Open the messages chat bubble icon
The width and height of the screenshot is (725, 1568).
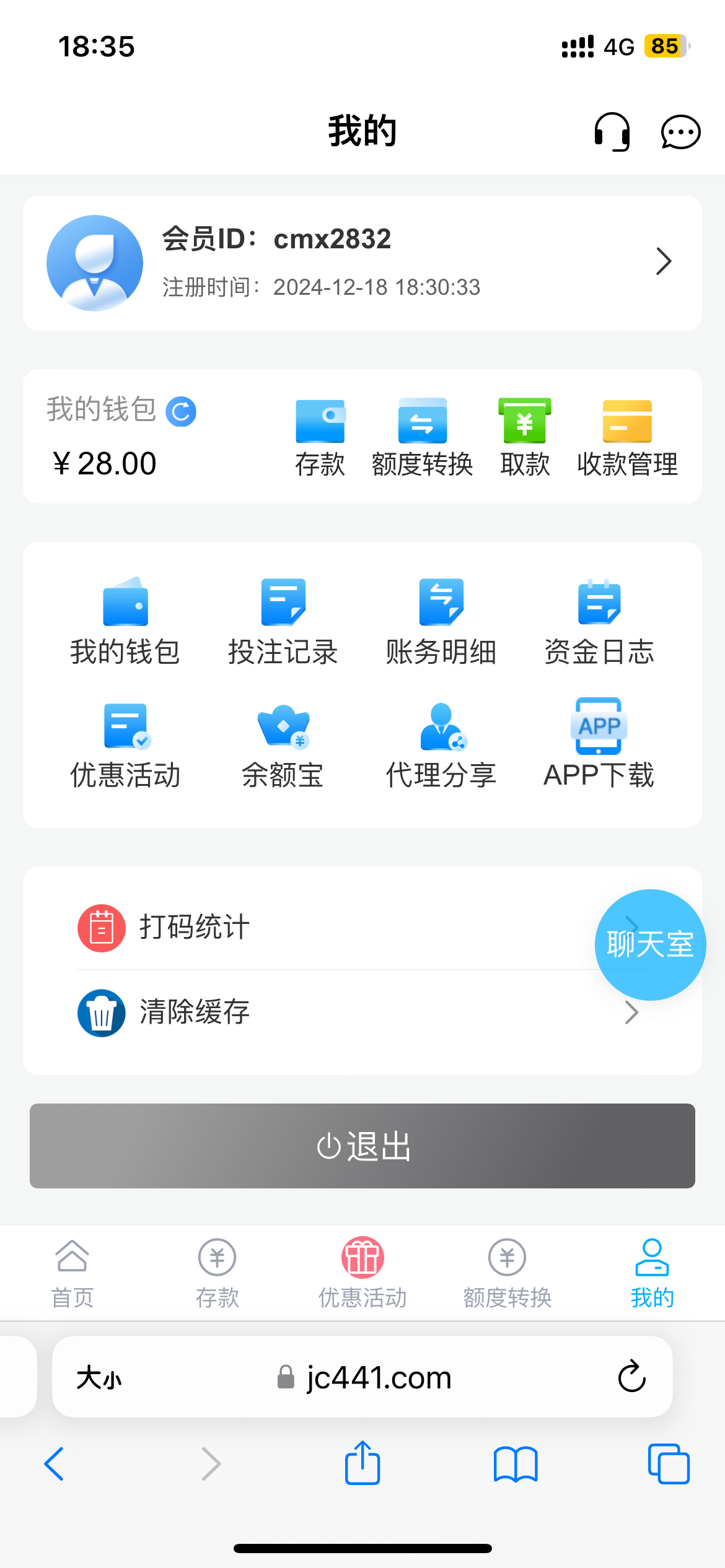click(x=680, y=132)
